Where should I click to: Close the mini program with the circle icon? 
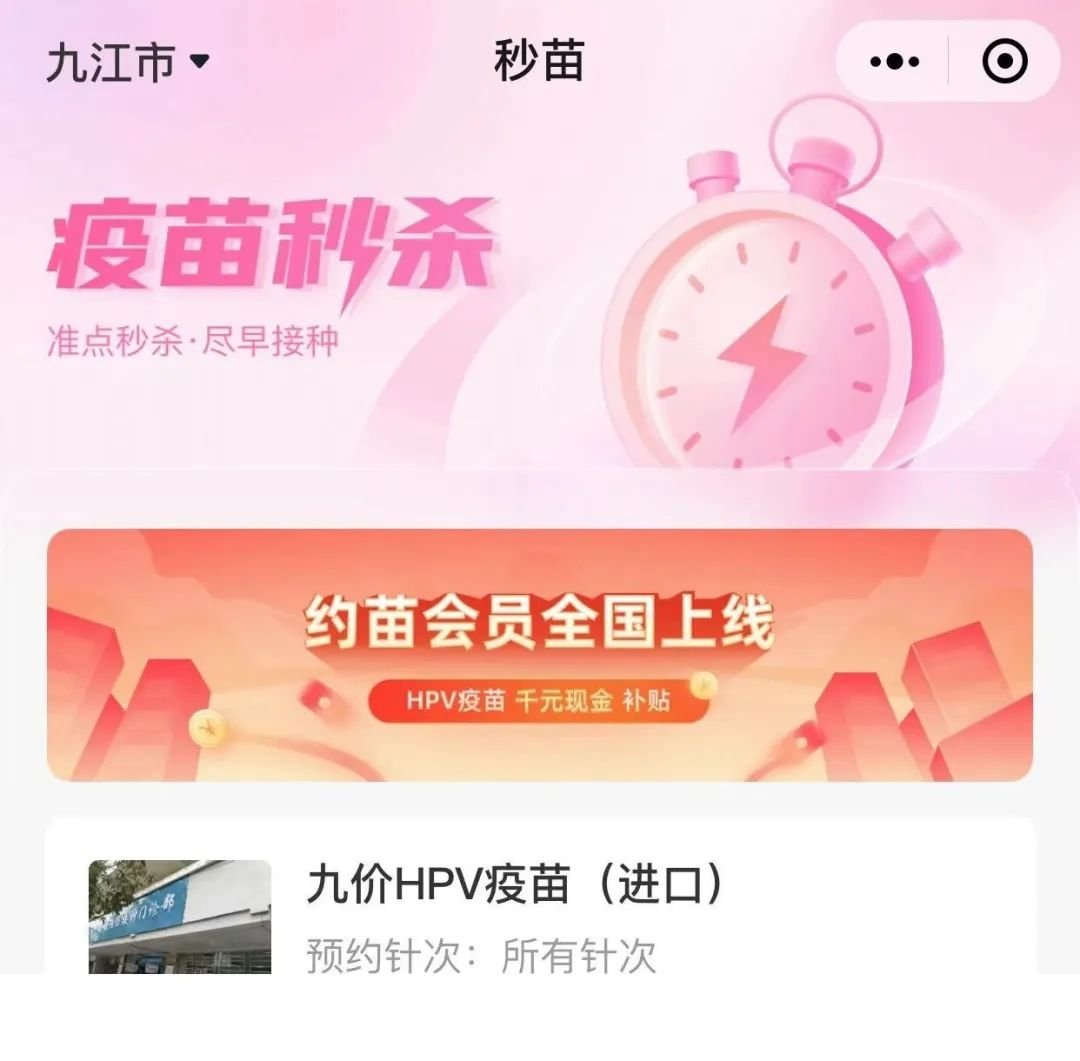coord(1004,62)
